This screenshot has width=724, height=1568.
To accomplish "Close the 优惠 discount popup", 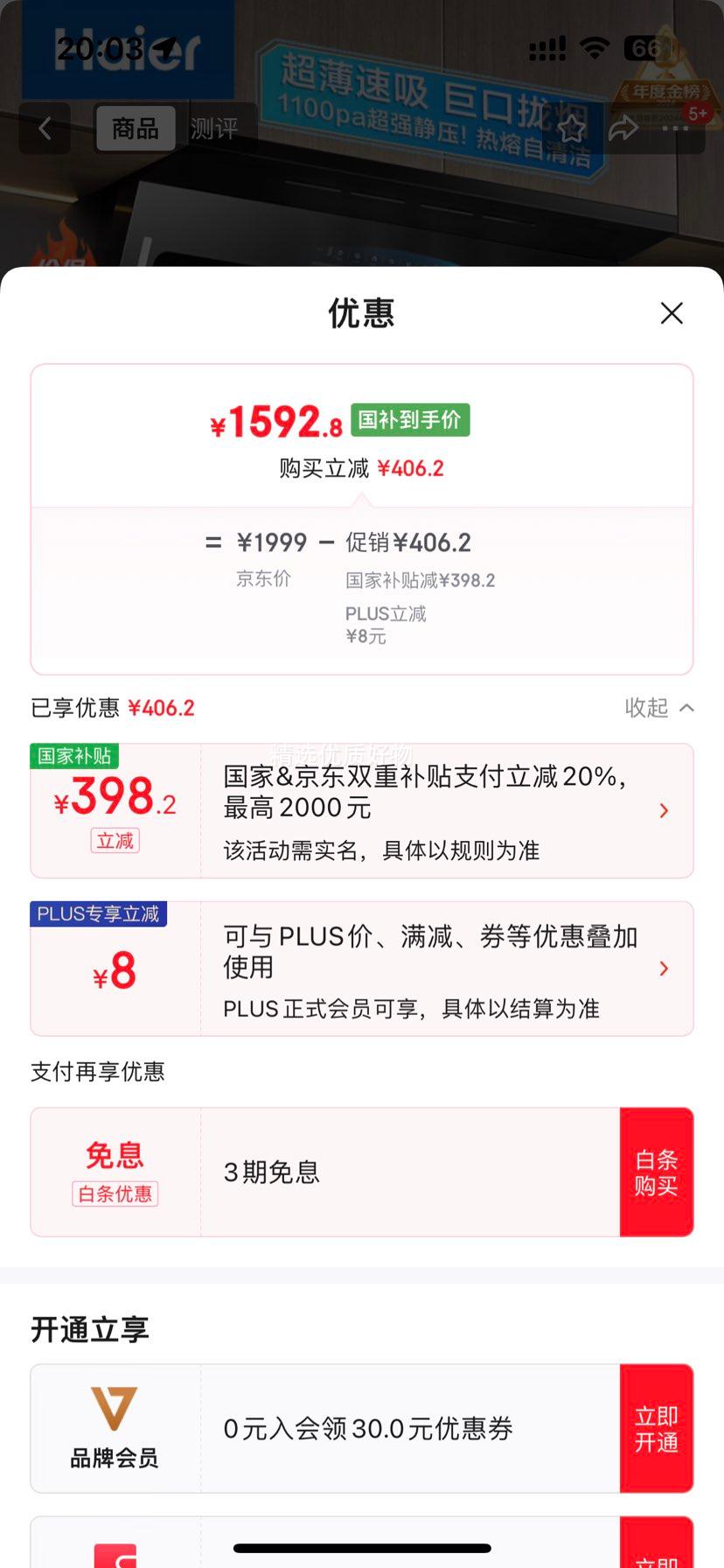I will point(672,312).
